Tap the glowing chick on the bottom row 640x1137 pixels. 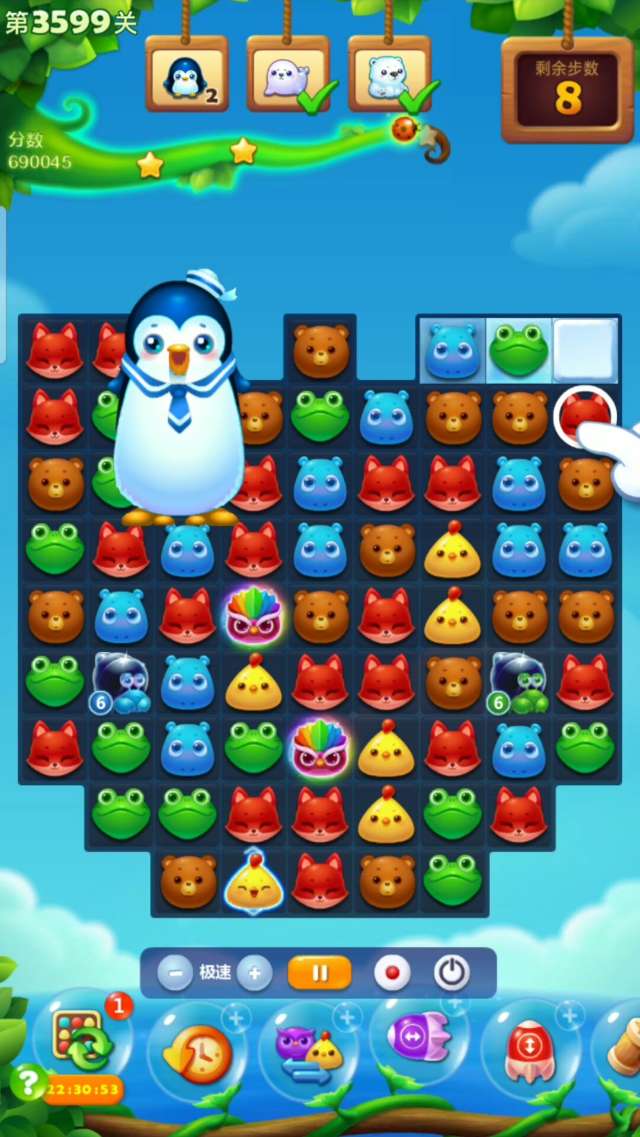click(253, 881)
